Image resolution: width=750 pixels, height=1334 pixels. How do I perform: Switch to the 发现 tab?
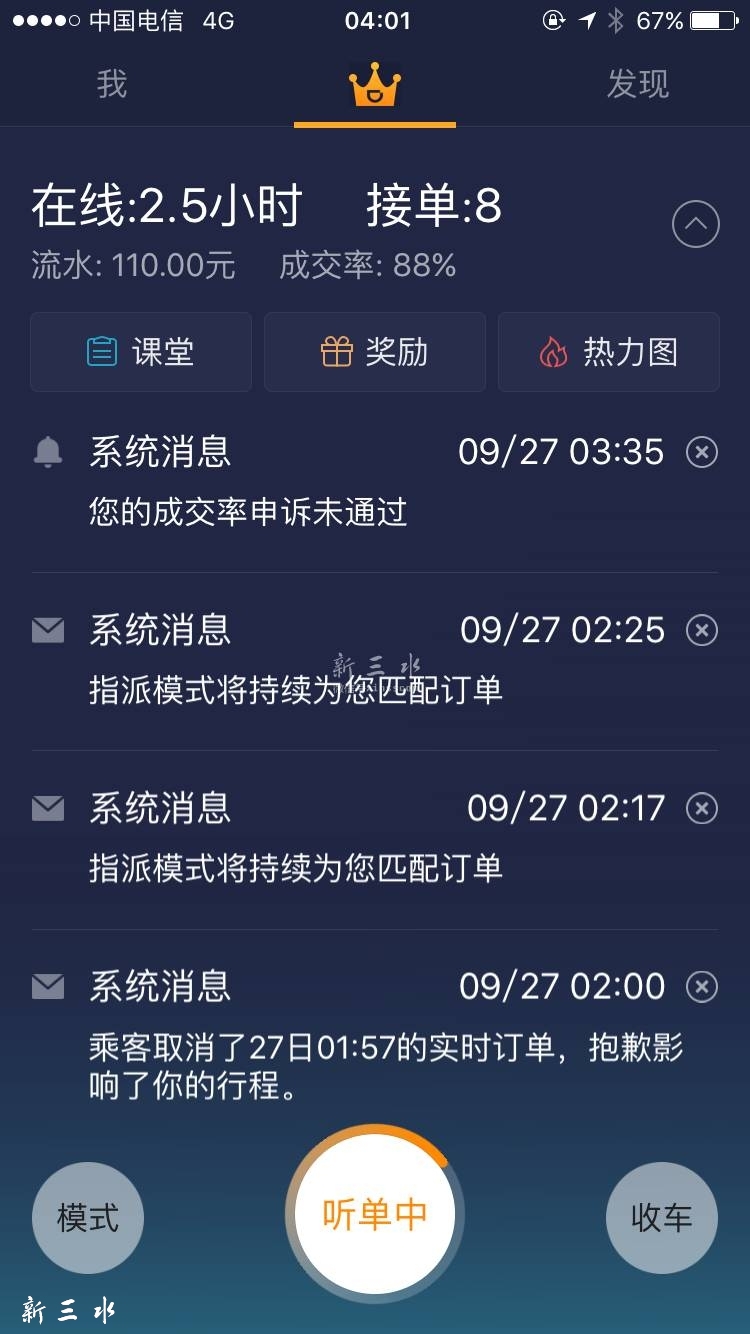tap(637, 85)
